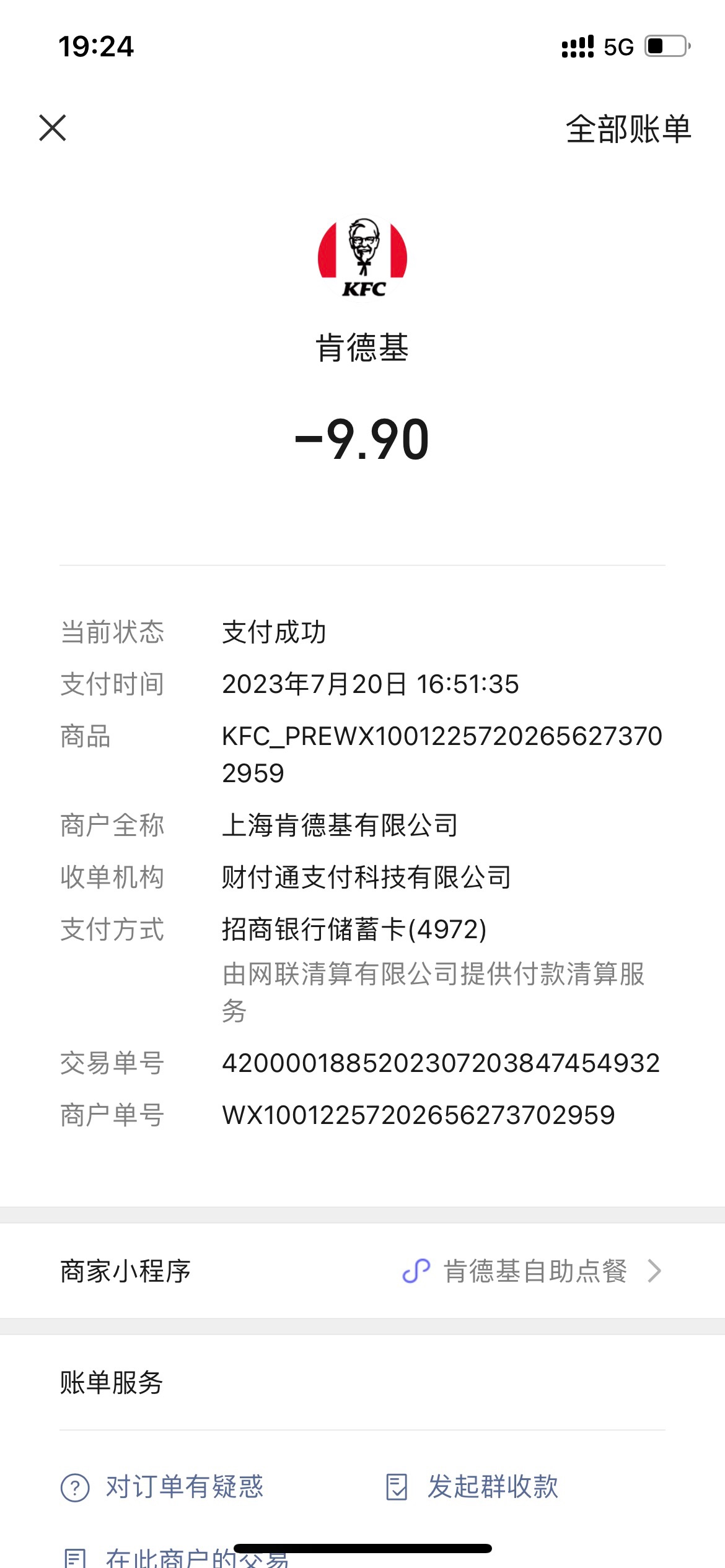Image resolution: width=725 pixels, height=1568 pixels.
Task: Start a group collection via 发起群收款
Action: [472, 1487]
